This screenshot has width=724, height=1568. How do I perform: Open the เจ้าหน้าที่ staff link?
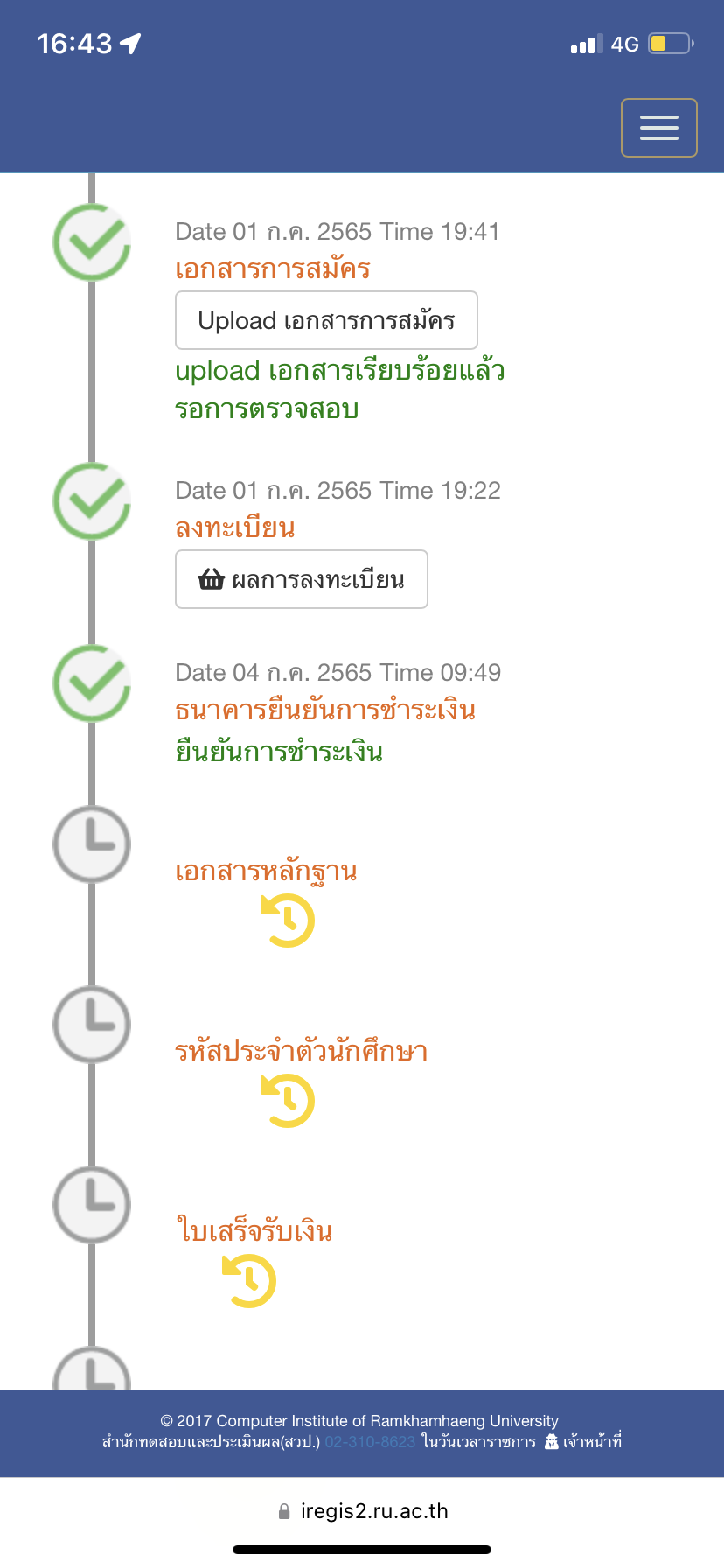pos(583,1441)
